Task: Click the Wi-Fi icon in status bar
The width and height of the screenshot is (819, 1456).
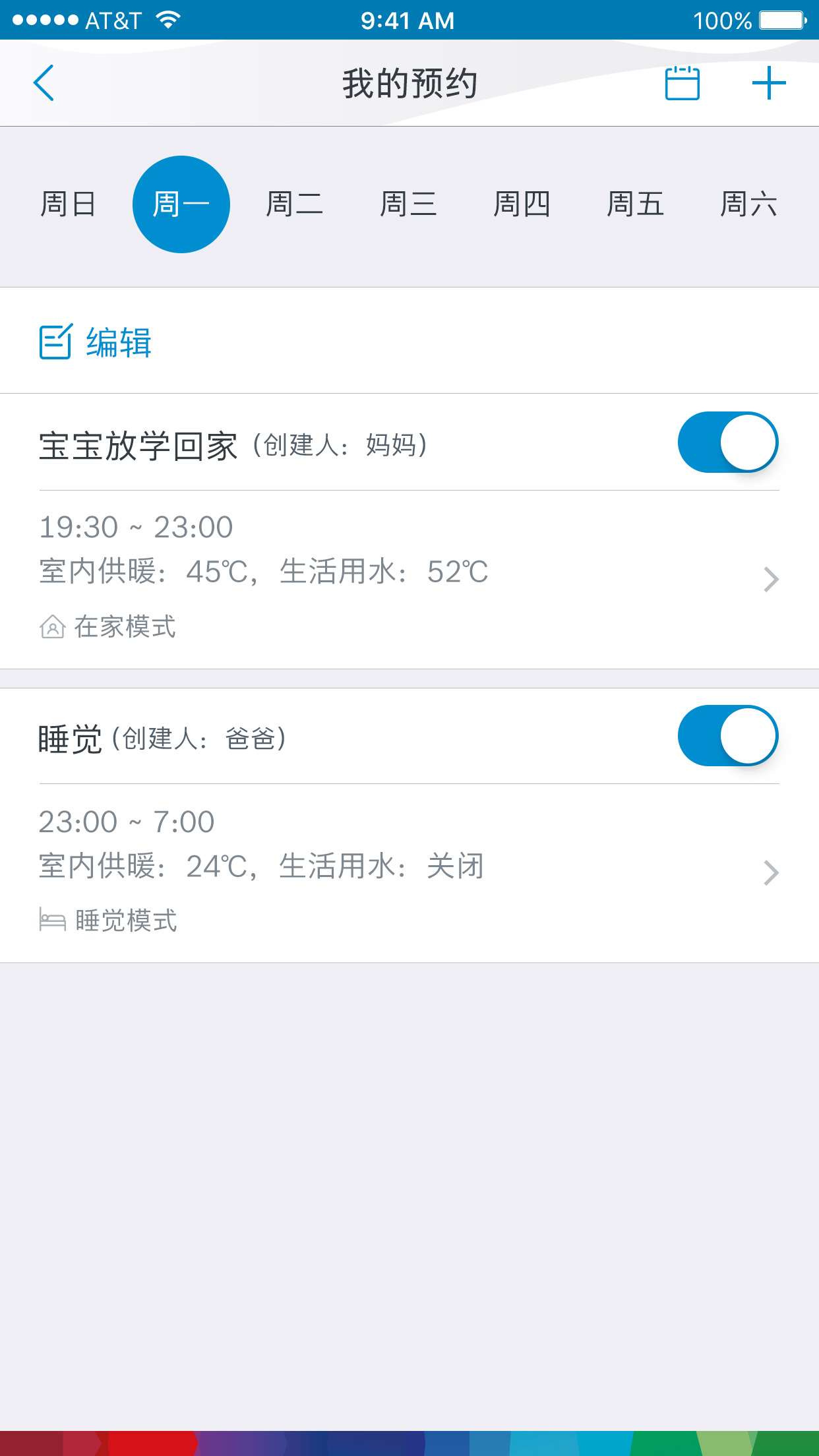Action: point(167,20)
